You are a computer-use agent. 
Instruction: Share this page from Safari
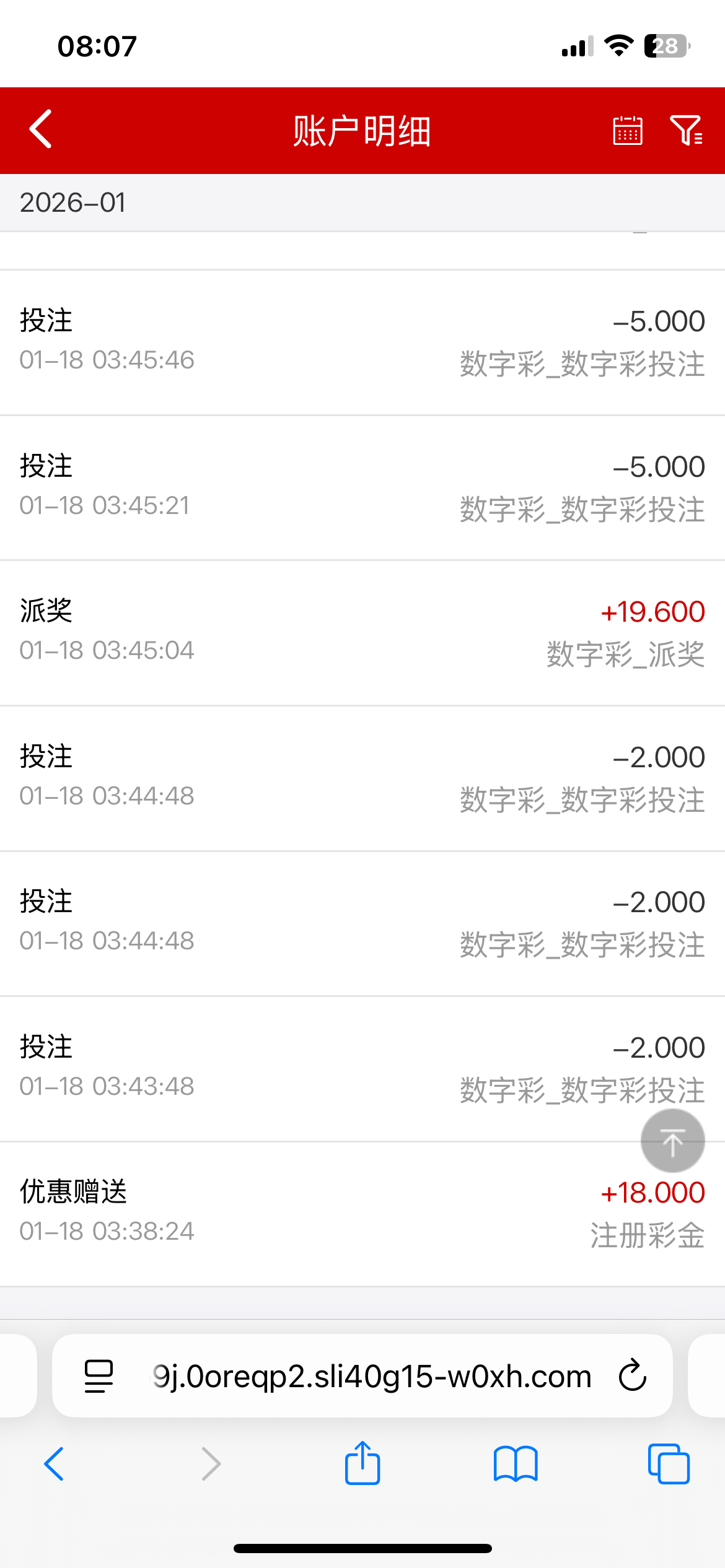coord(362,1463)
